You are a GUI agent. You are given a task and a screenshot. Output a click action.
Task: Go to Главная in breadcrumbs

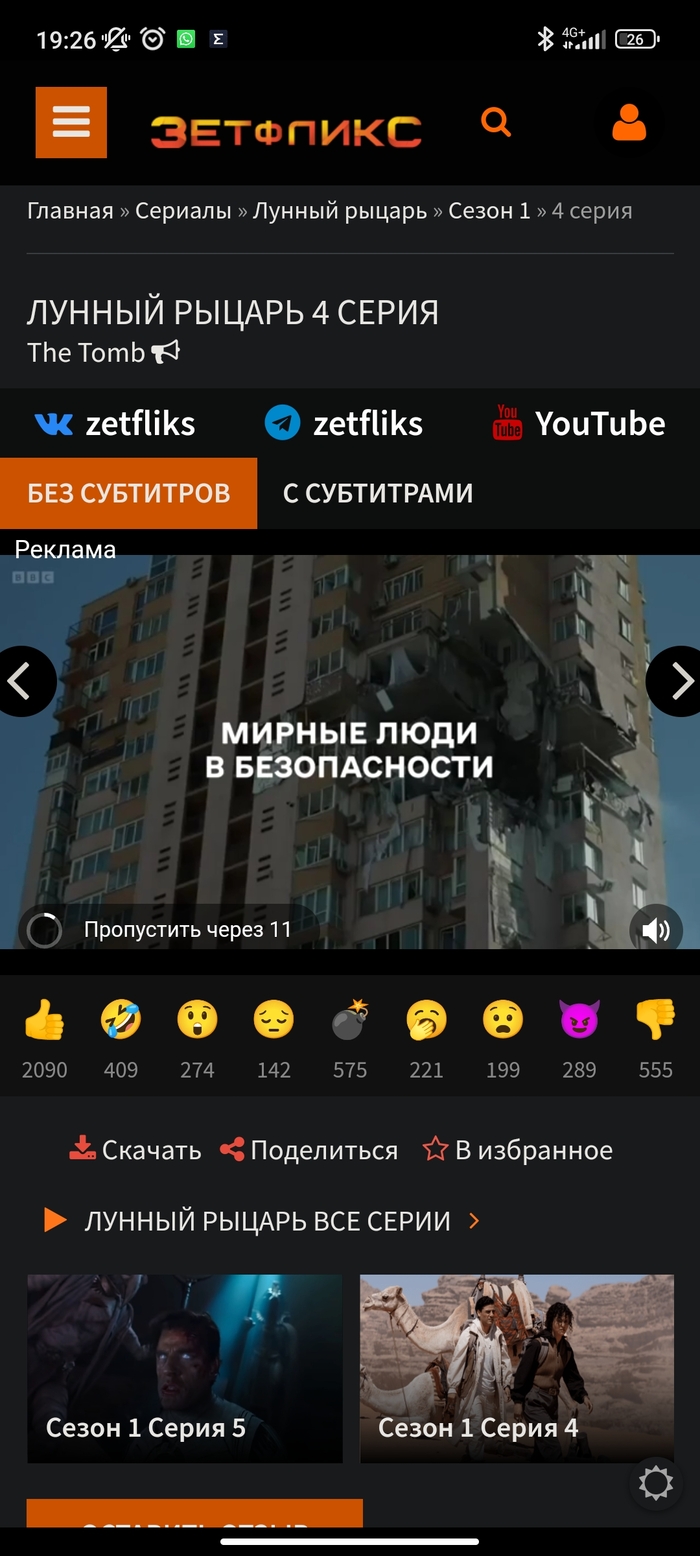[70, 211]
